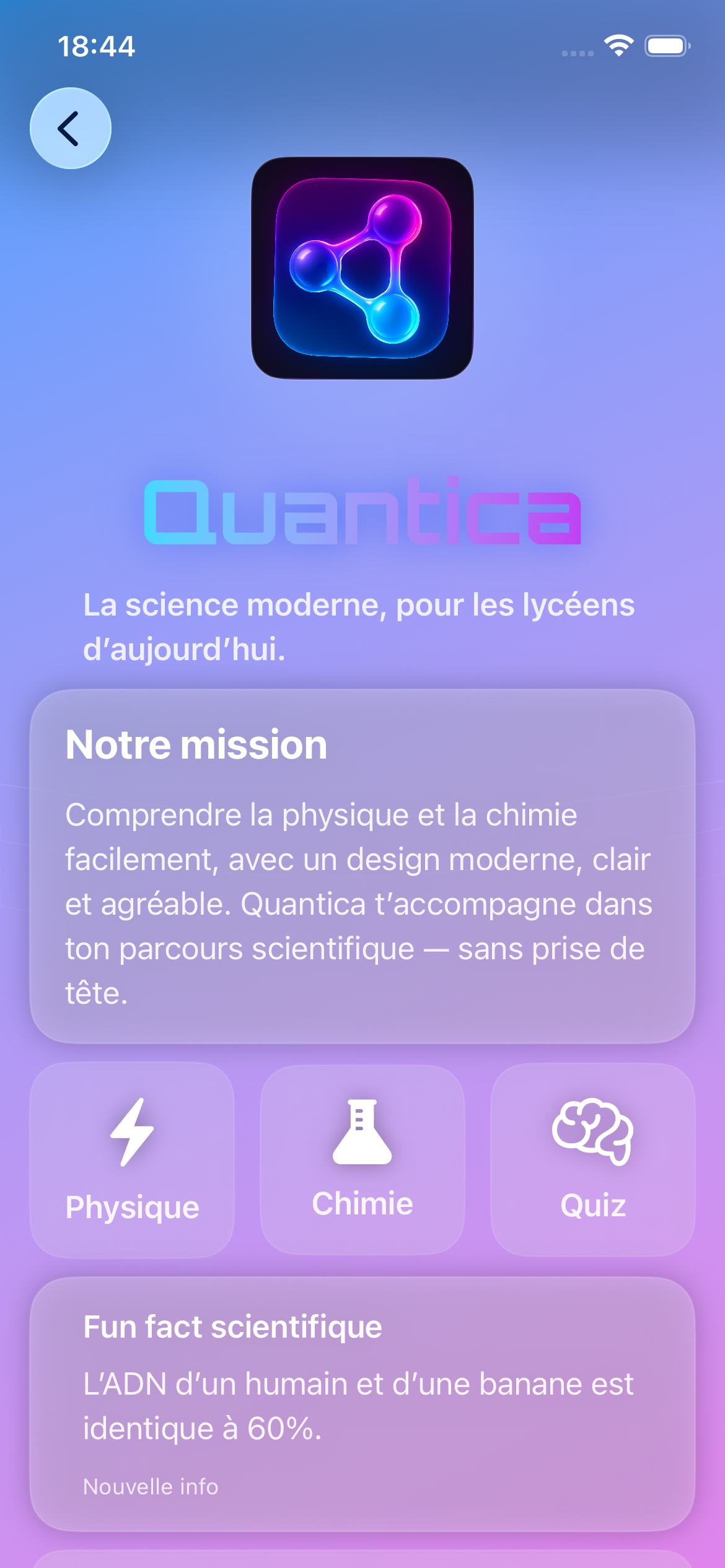
Task: Select the Quiz category card
Action: click(x=592, y=1158)
